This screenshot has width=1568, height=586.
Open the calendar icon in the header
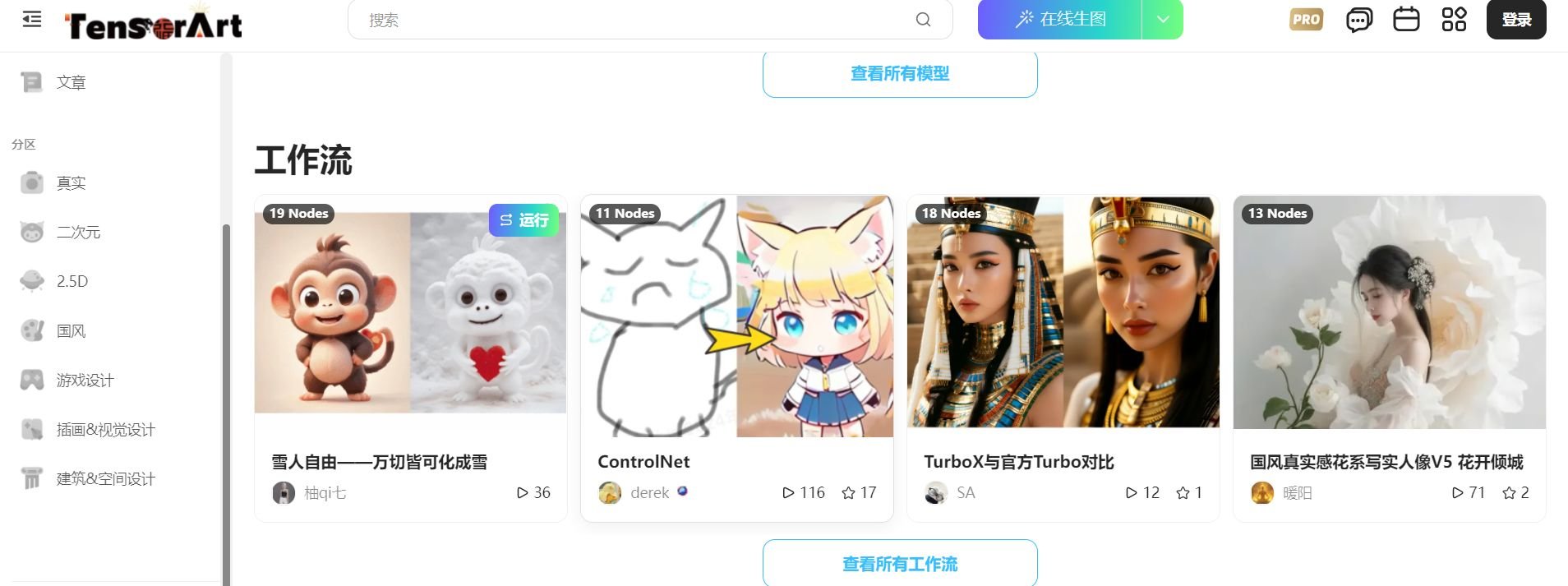[1406, 19]
